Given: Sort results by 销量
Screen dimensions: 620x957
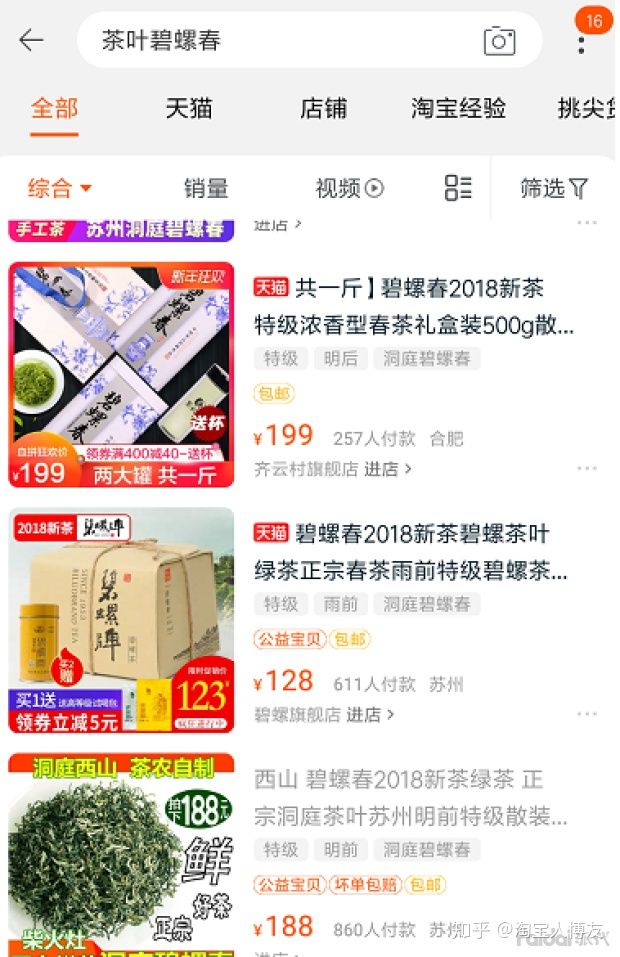Looking at the screenshot, I should 206,188.
